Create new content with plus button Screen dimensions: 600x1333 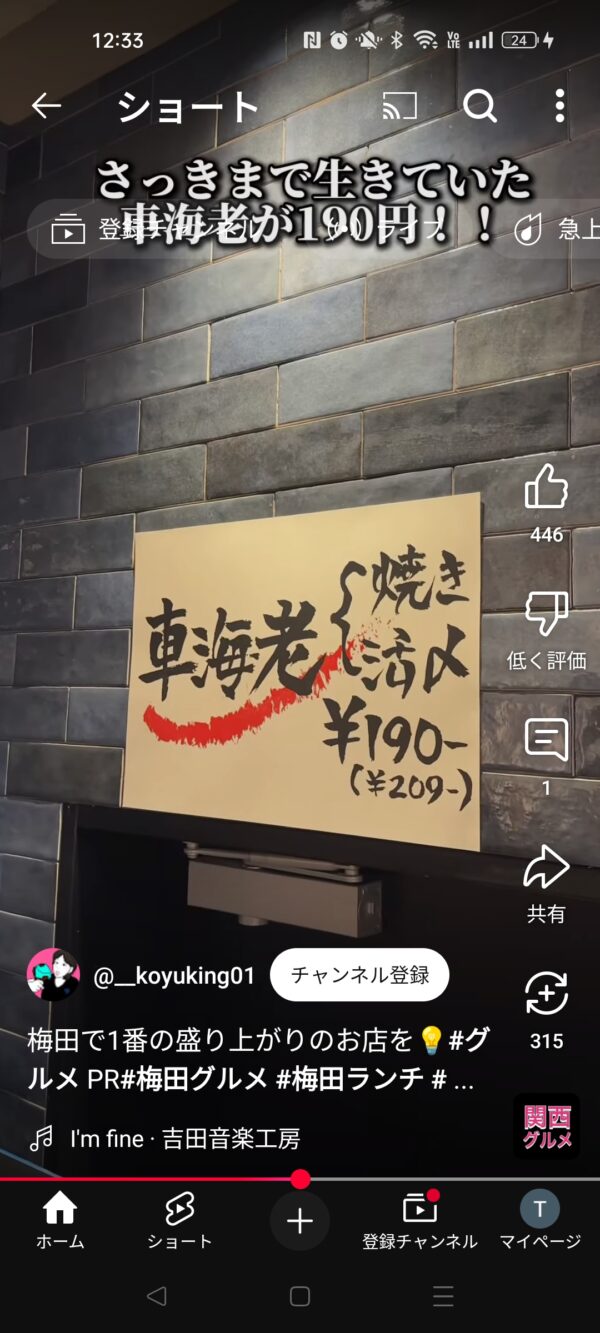pyautogui.click(x=300, y=1221)
